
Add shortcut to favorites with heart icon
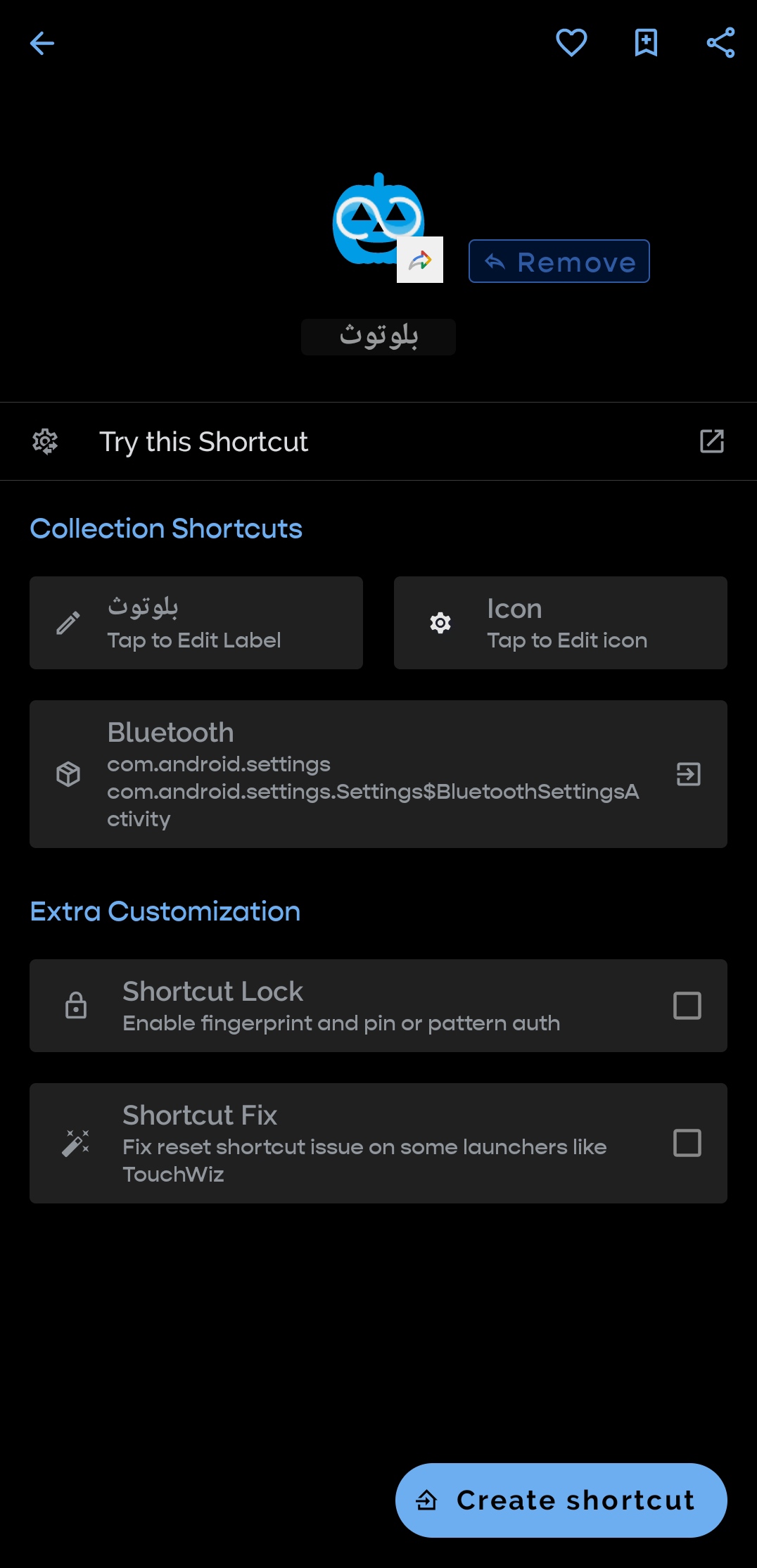pyautogui.click(x=571, y=43)
